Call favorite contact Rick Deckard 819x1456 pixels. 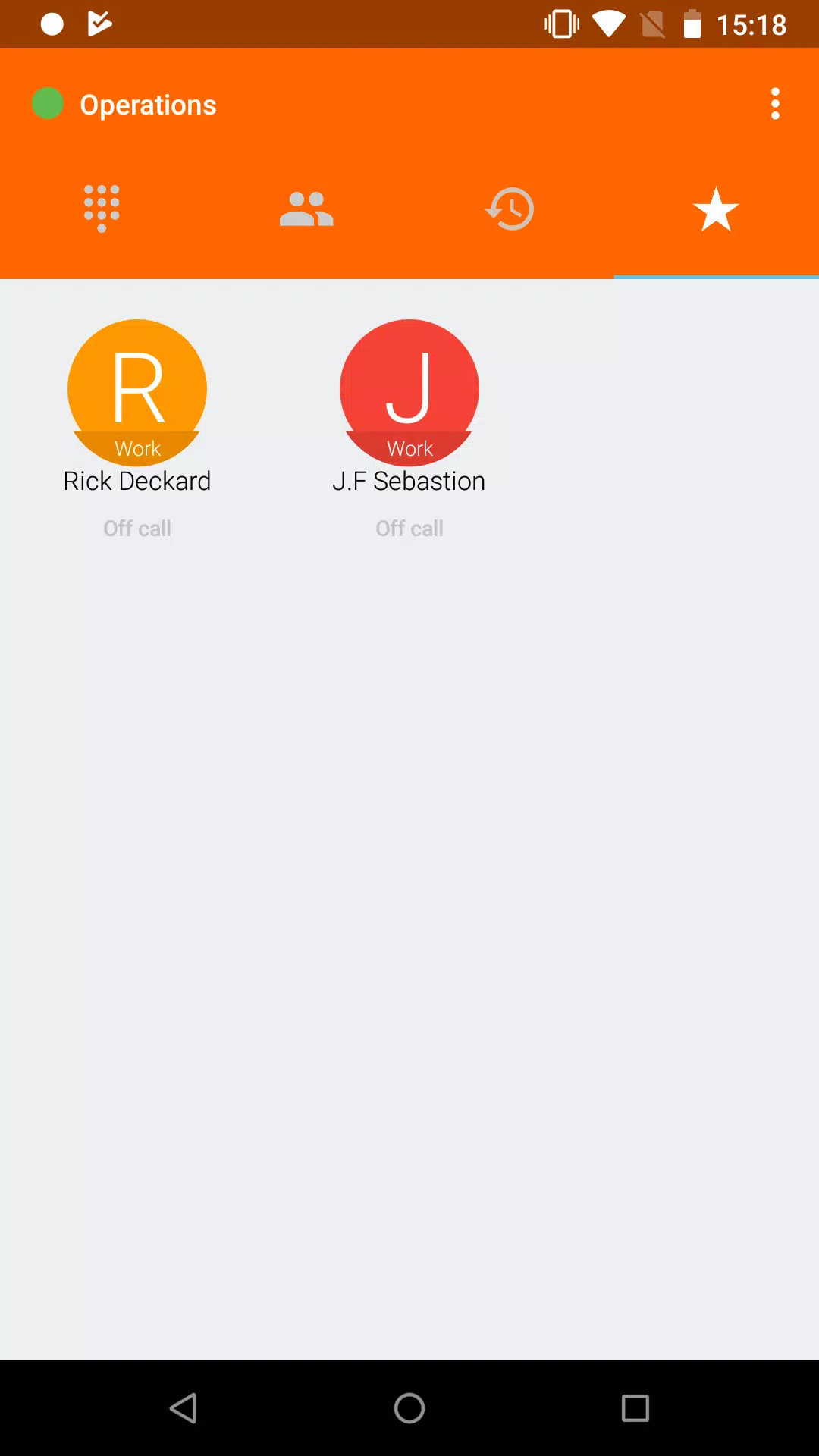pyautogui.click(x=137, y=392)
